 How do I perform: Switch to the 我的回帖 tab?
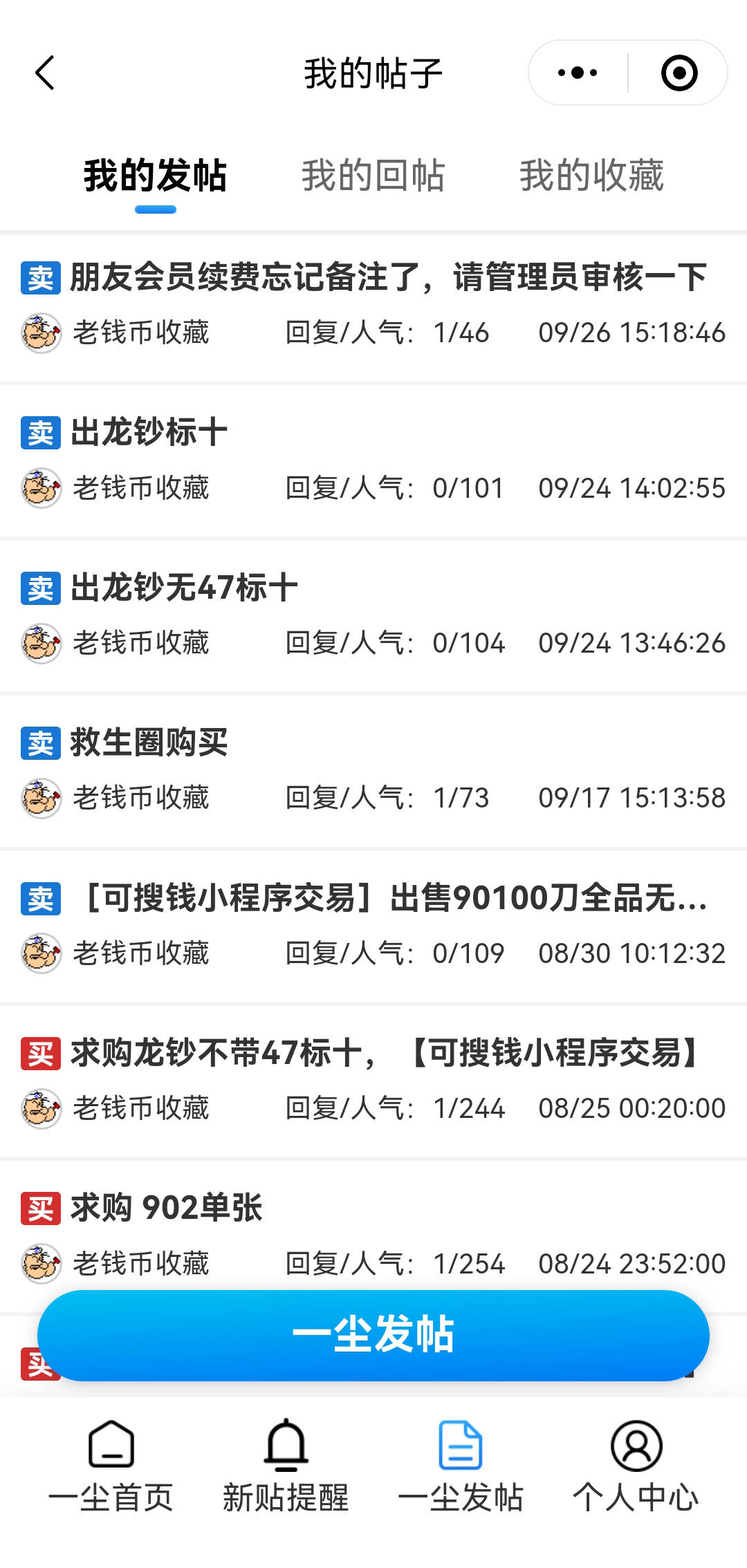tap(373, 176)
